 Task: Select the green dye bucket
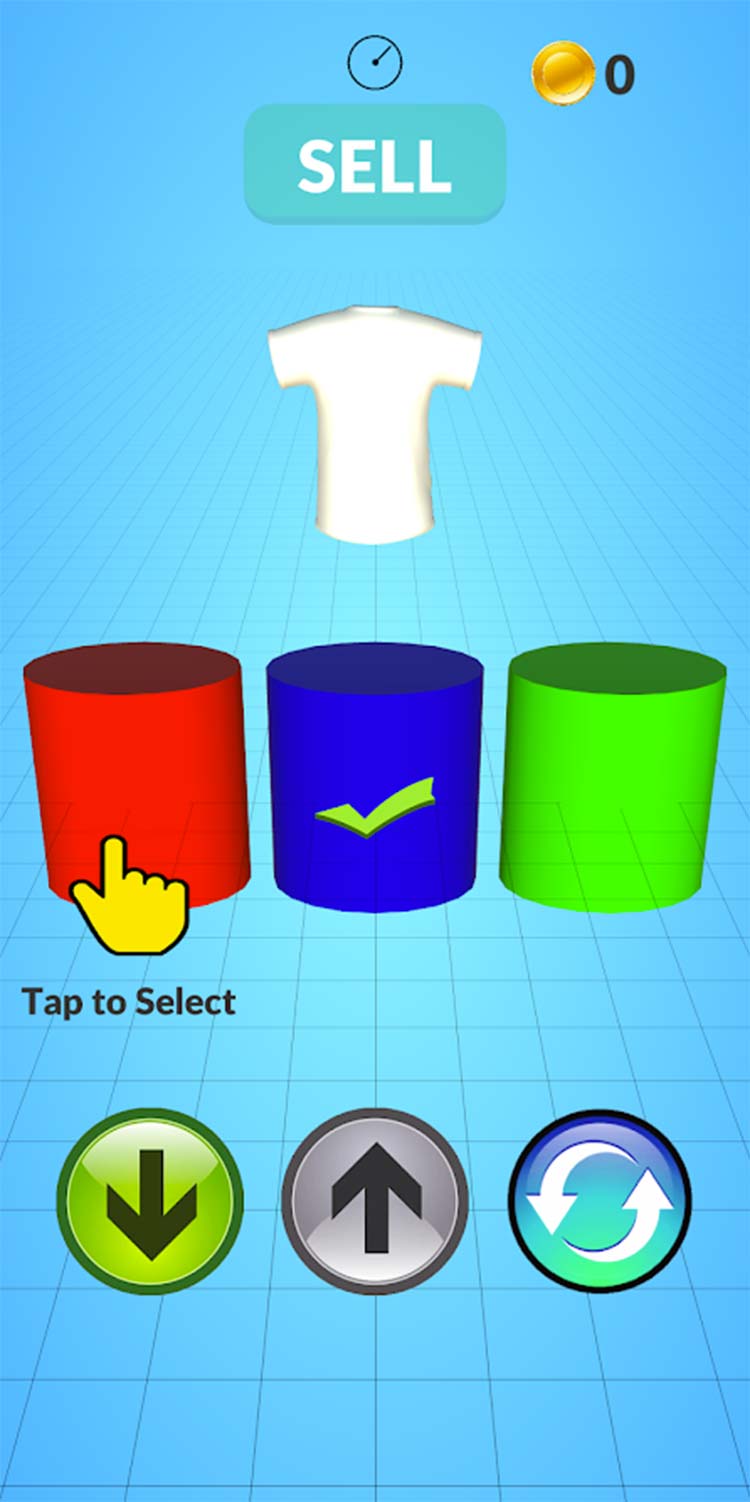pyautogui.click(x=612, y=775)
